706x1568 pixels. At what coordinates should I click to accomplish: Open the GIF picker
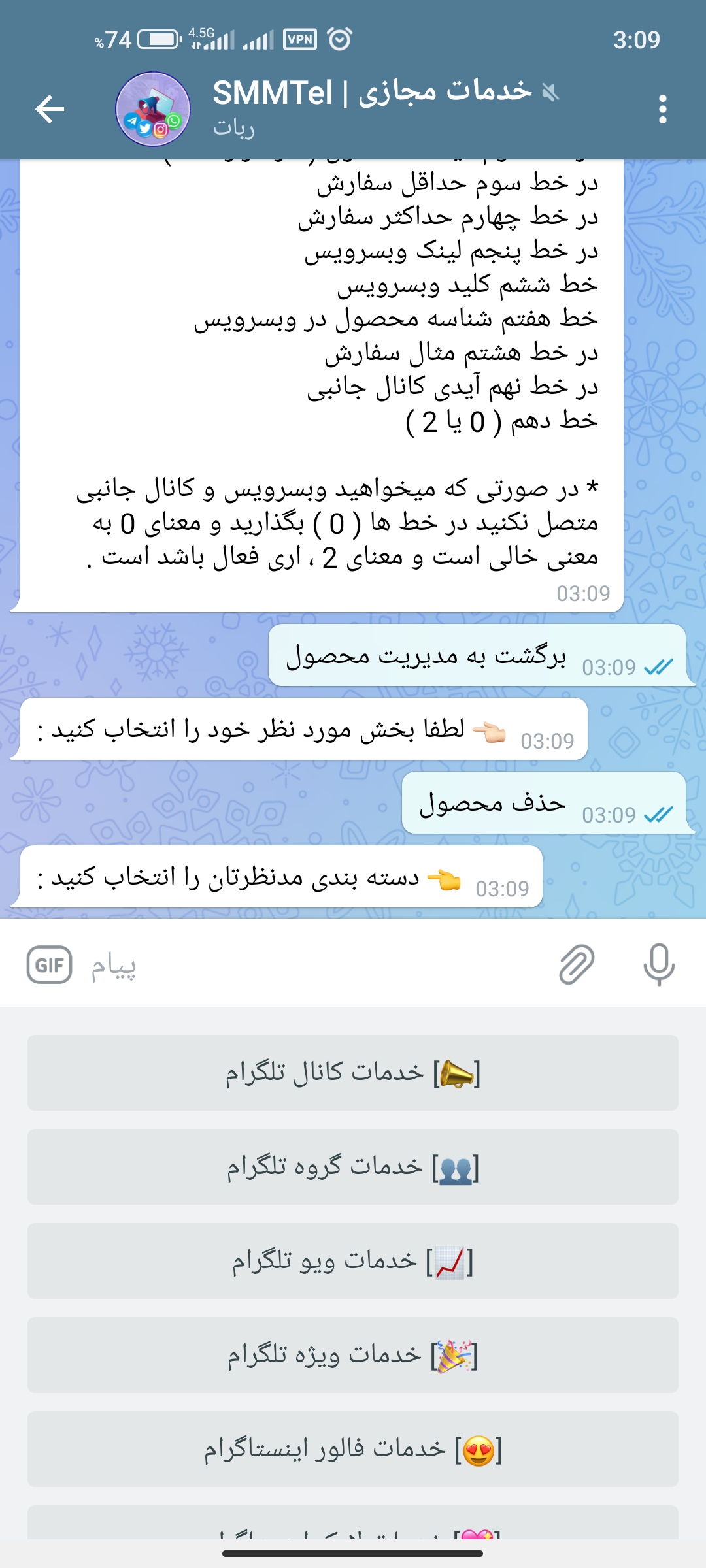[x=50, y=965]
